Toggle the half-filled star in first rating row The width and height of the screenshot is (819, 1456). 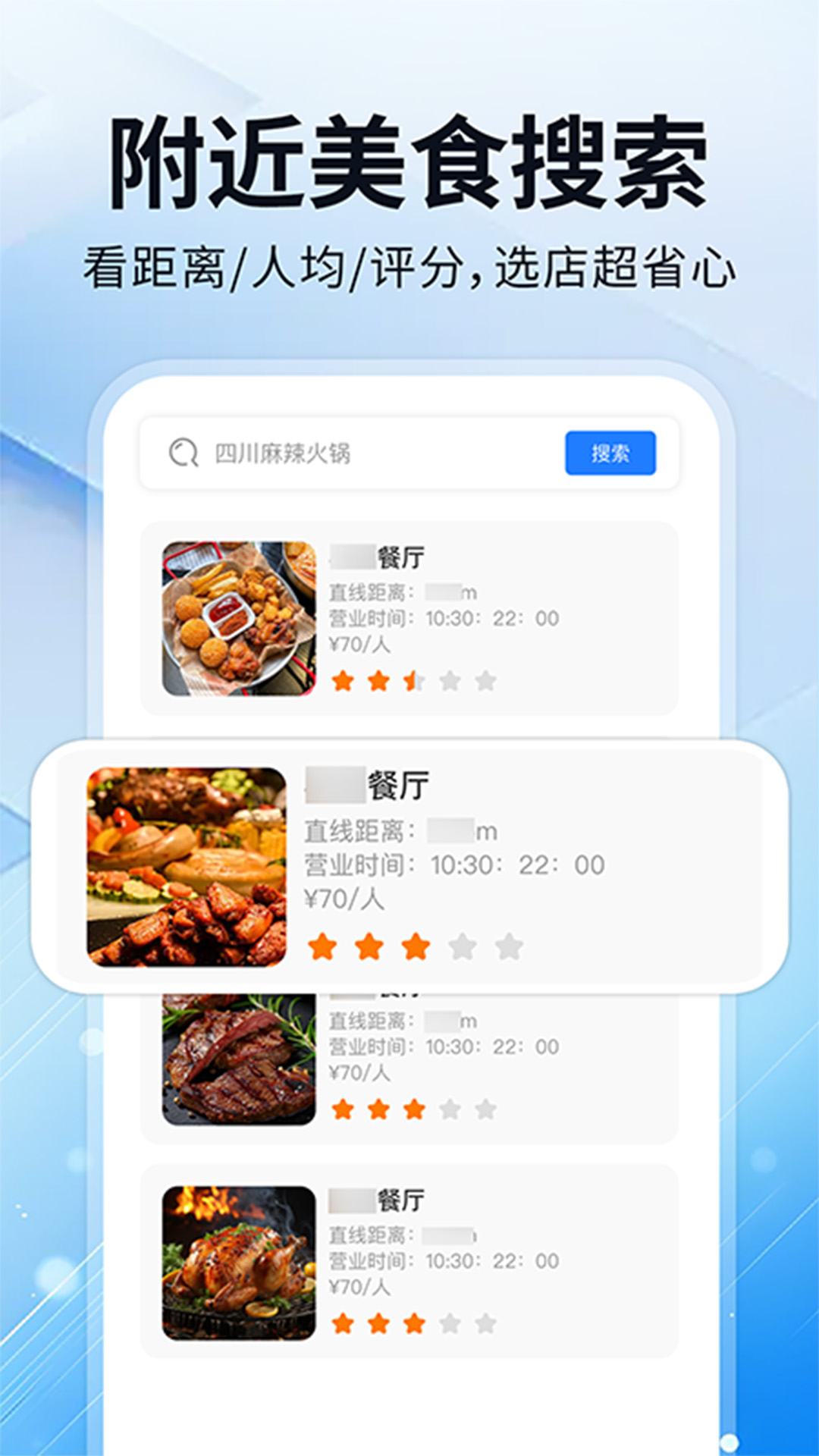(x=413, y=681)
